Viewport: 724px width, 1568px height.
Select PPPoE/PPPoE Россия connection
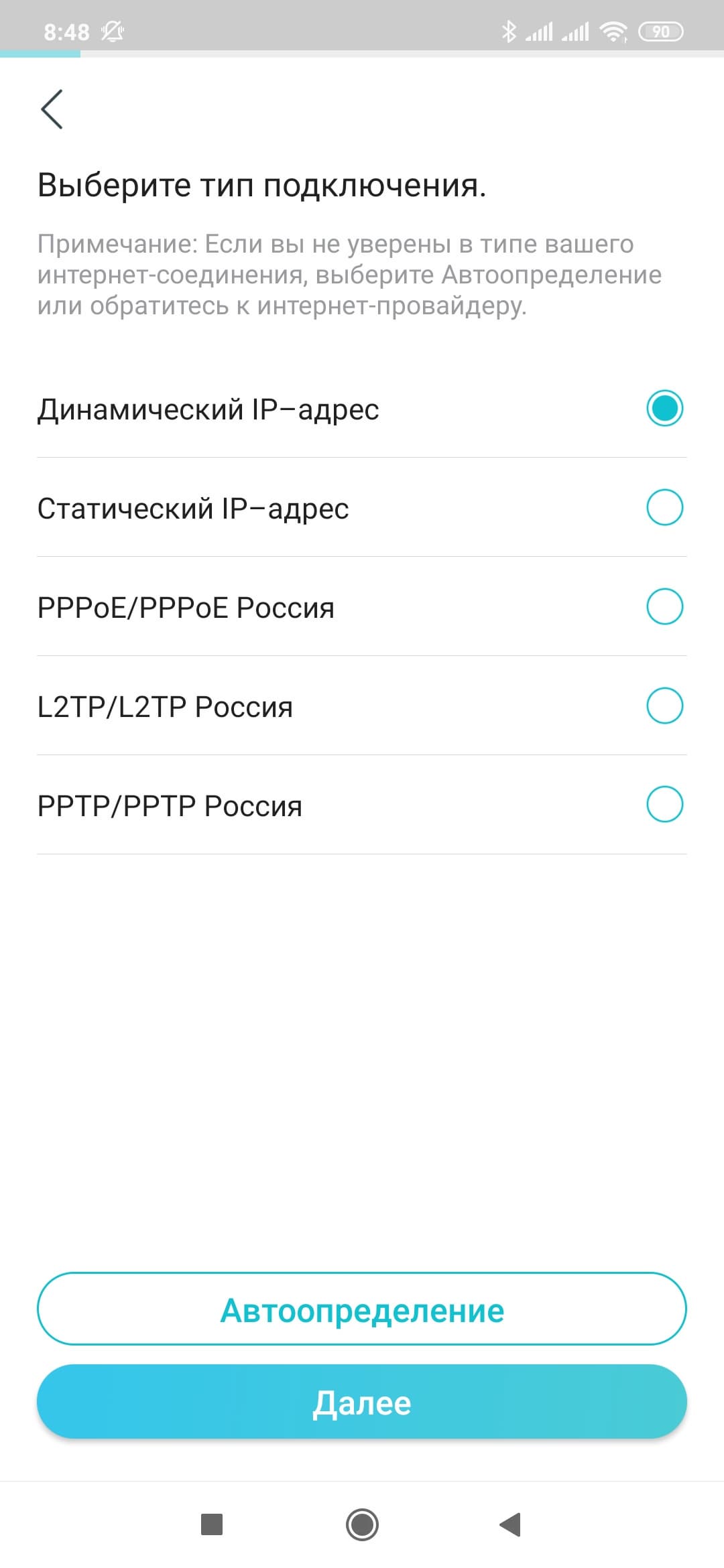point(664,606)
